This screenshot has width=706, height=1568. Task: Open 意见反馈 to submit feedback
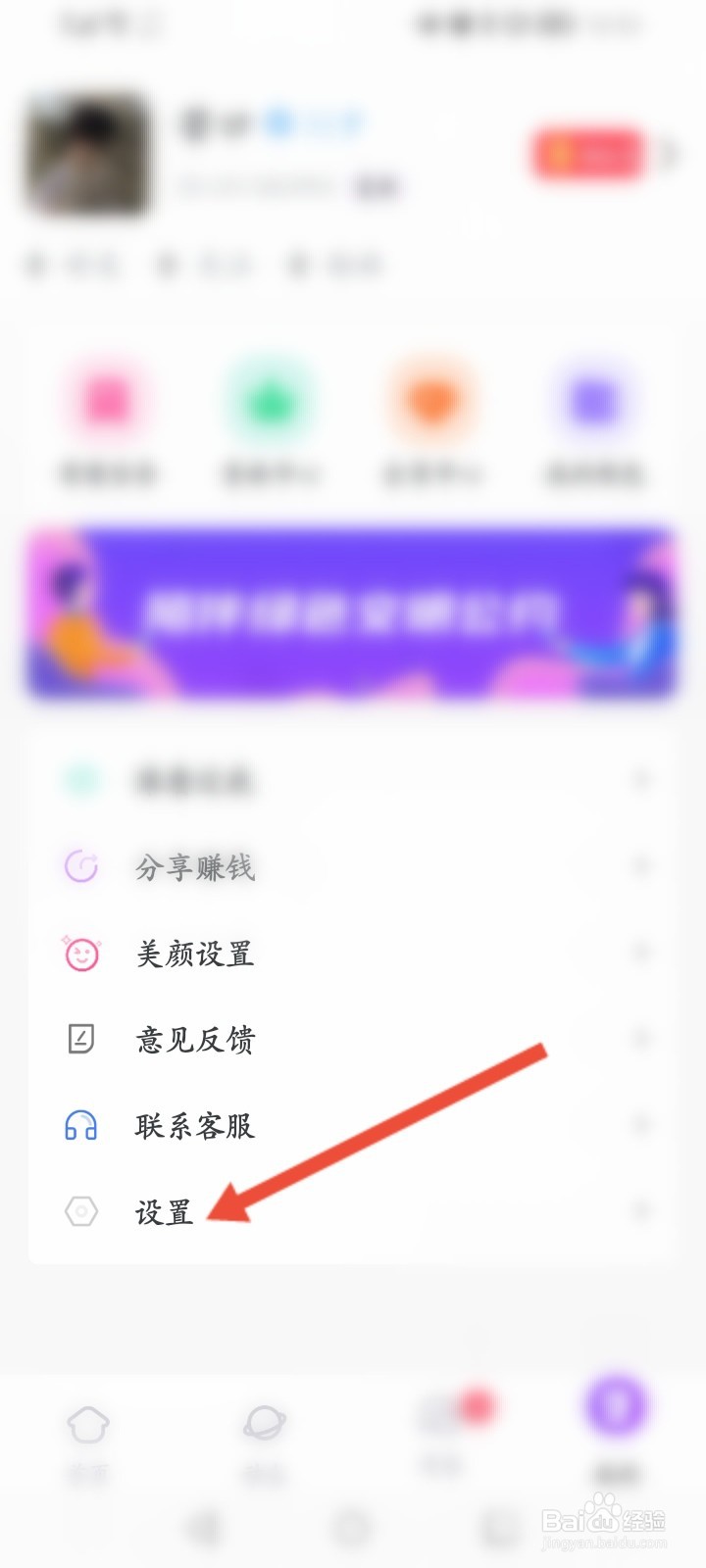194,1041
